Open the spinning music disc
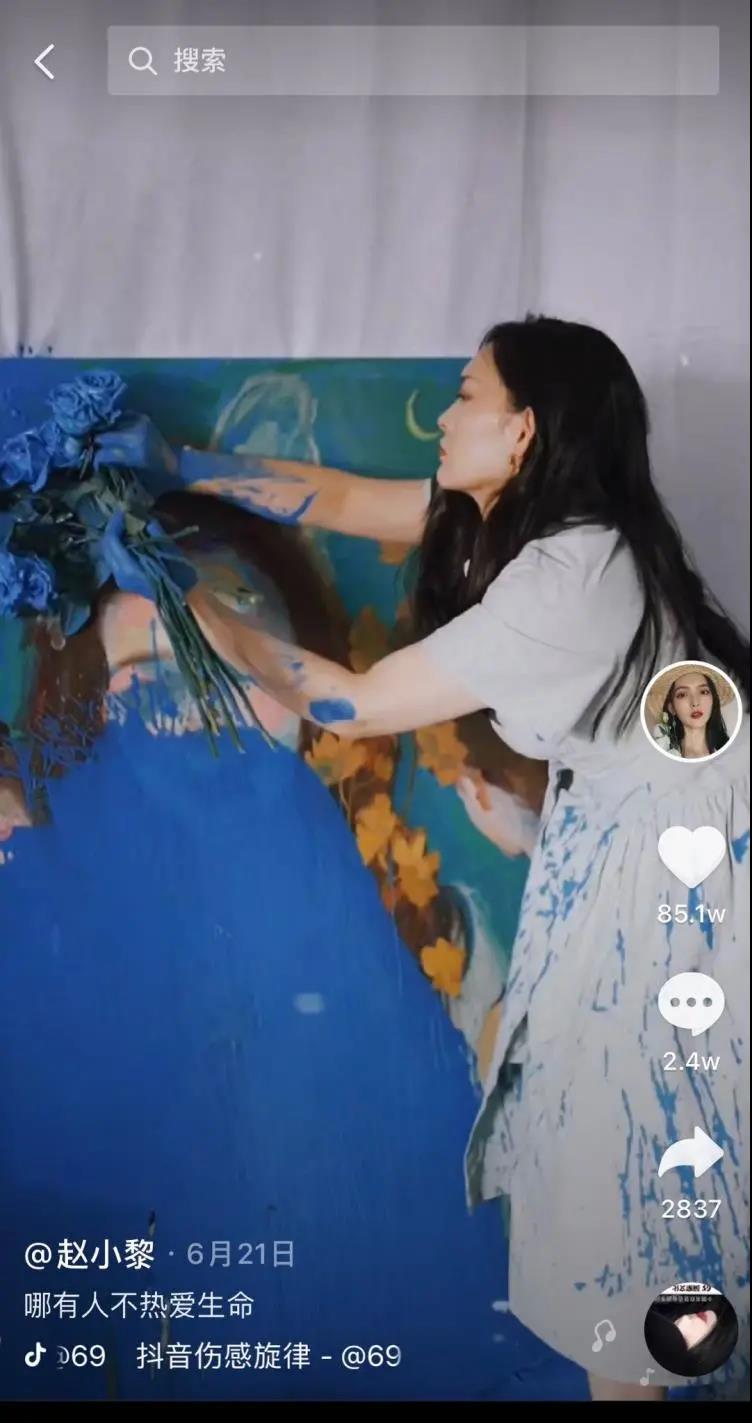Image resolution: width=752 pixels, height=1423 pixels. tap(691, 1329)
